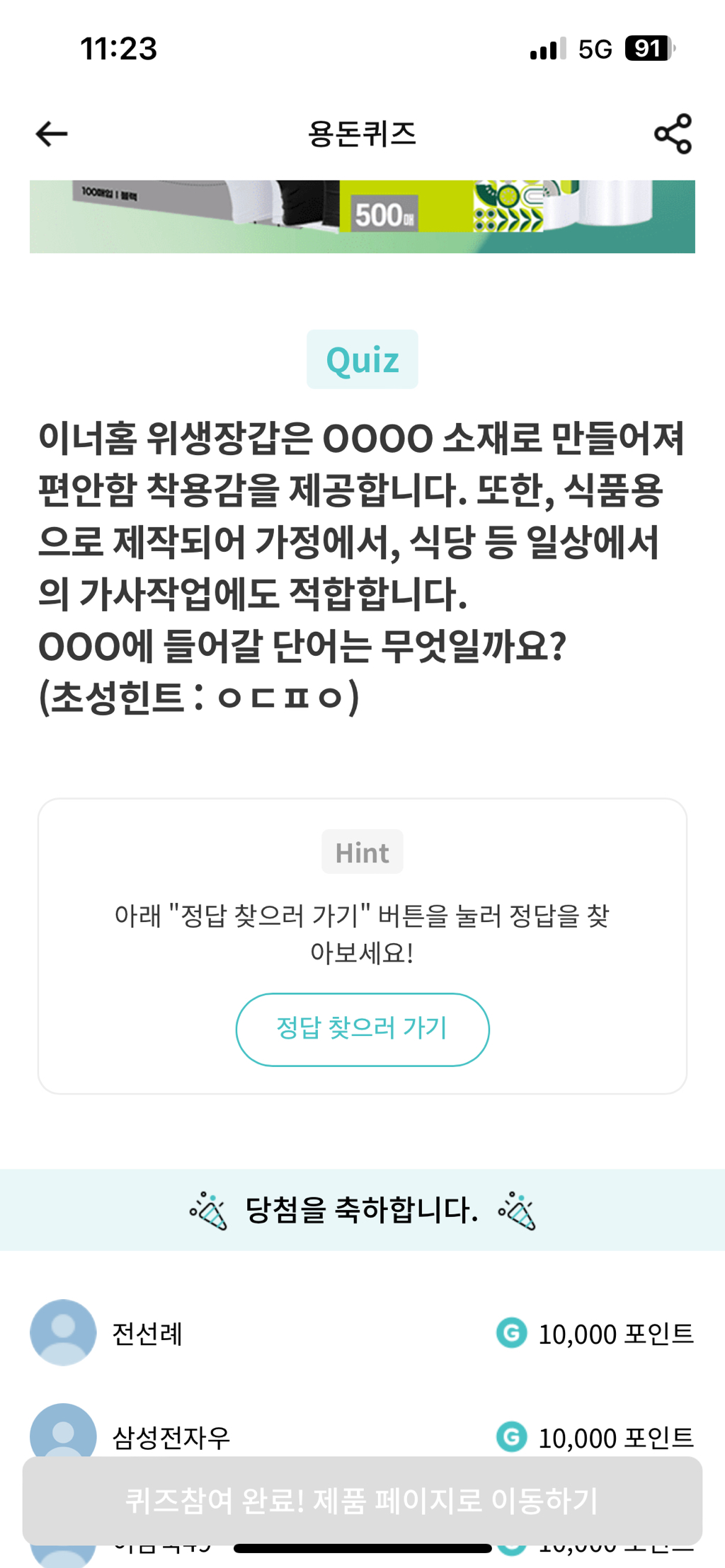Viewport: 725px width, 1568px height.
Task: Open the product banner at the top
Action: [x=362, y=216]
